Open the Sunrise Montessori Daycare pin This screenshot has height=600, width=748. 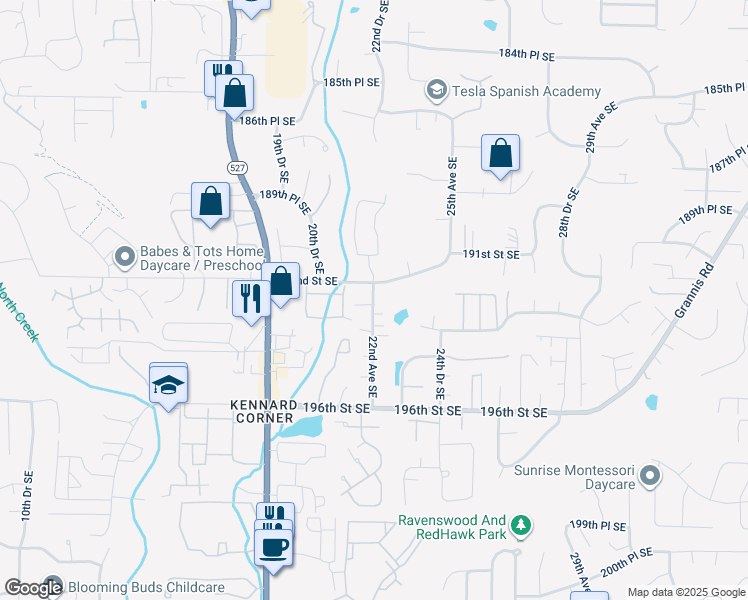650,476
